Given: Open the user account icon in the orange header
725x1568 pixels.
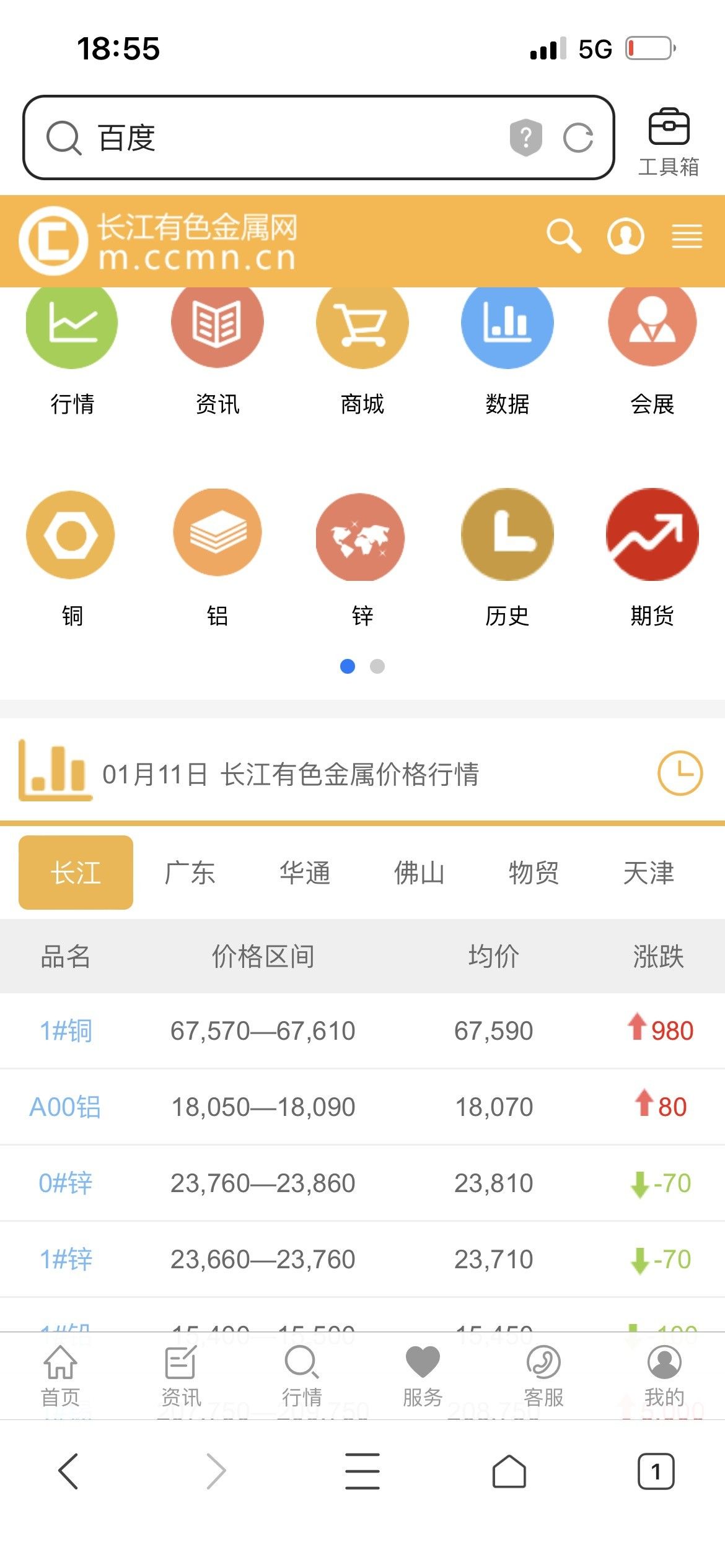Looking at the screenshot, I should coord(625,236).
